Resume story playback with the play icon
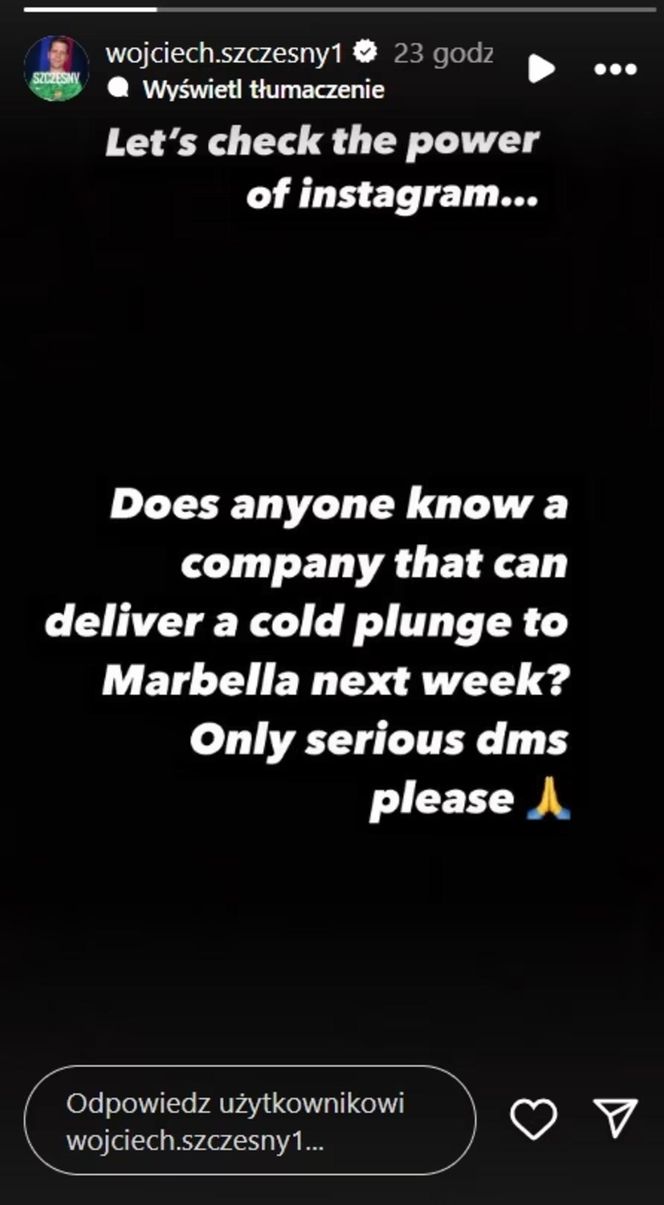 point(541,69)
